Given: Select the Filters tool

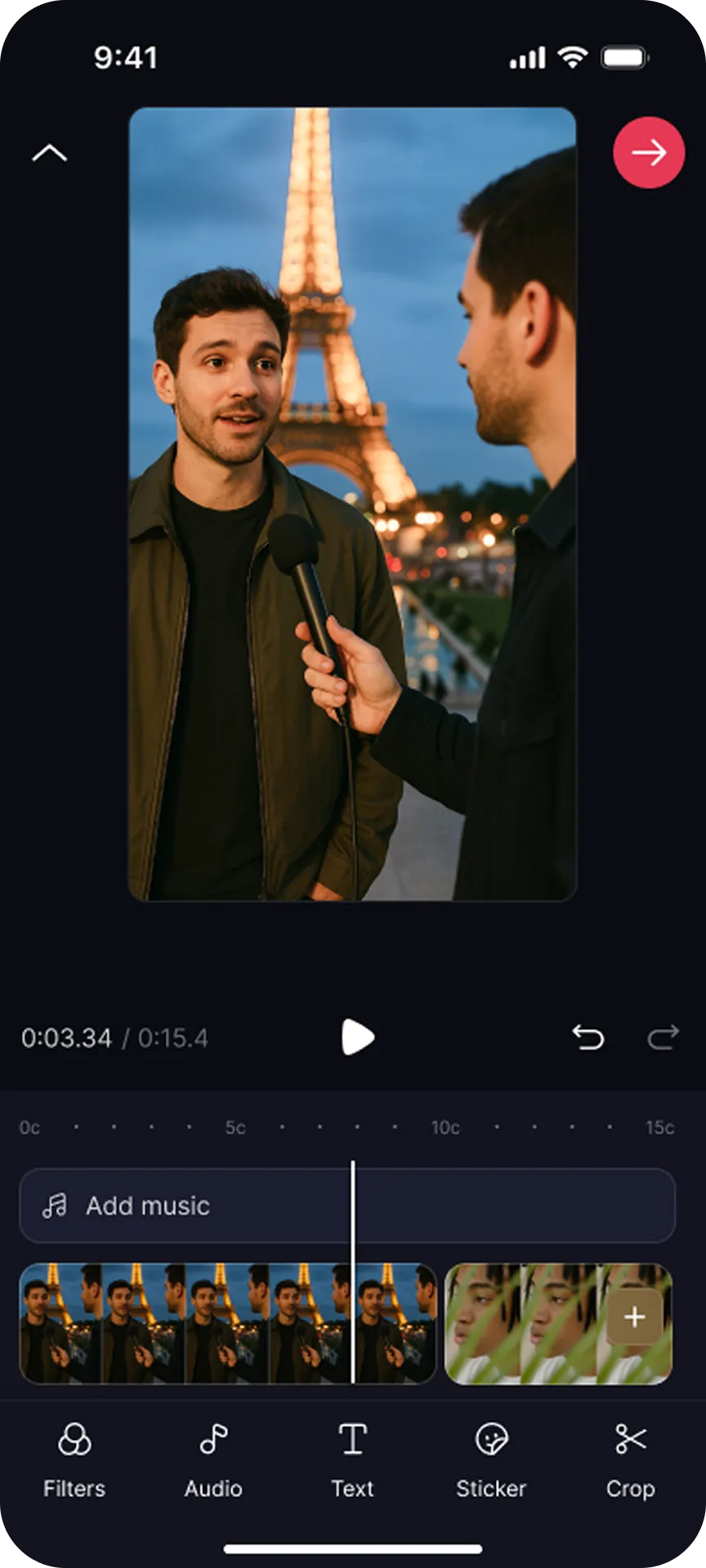Looking at the screenshot, I should point(74,1462).
